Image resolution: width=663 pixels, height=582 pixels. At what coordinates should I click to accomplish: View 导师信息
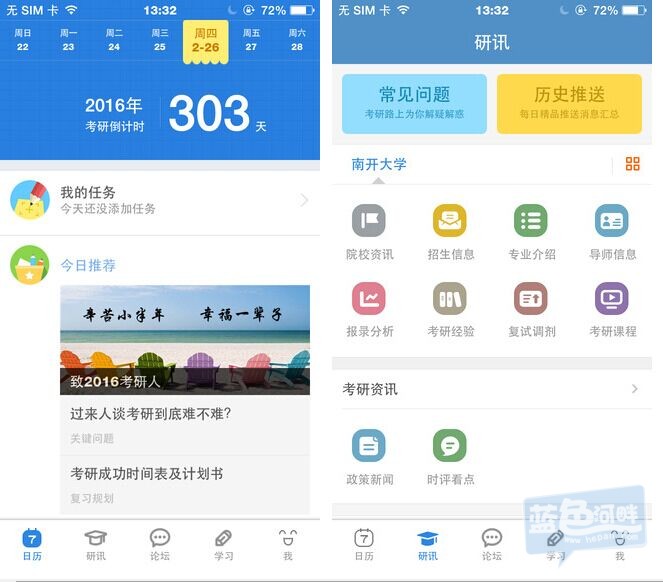coord(612,231)
